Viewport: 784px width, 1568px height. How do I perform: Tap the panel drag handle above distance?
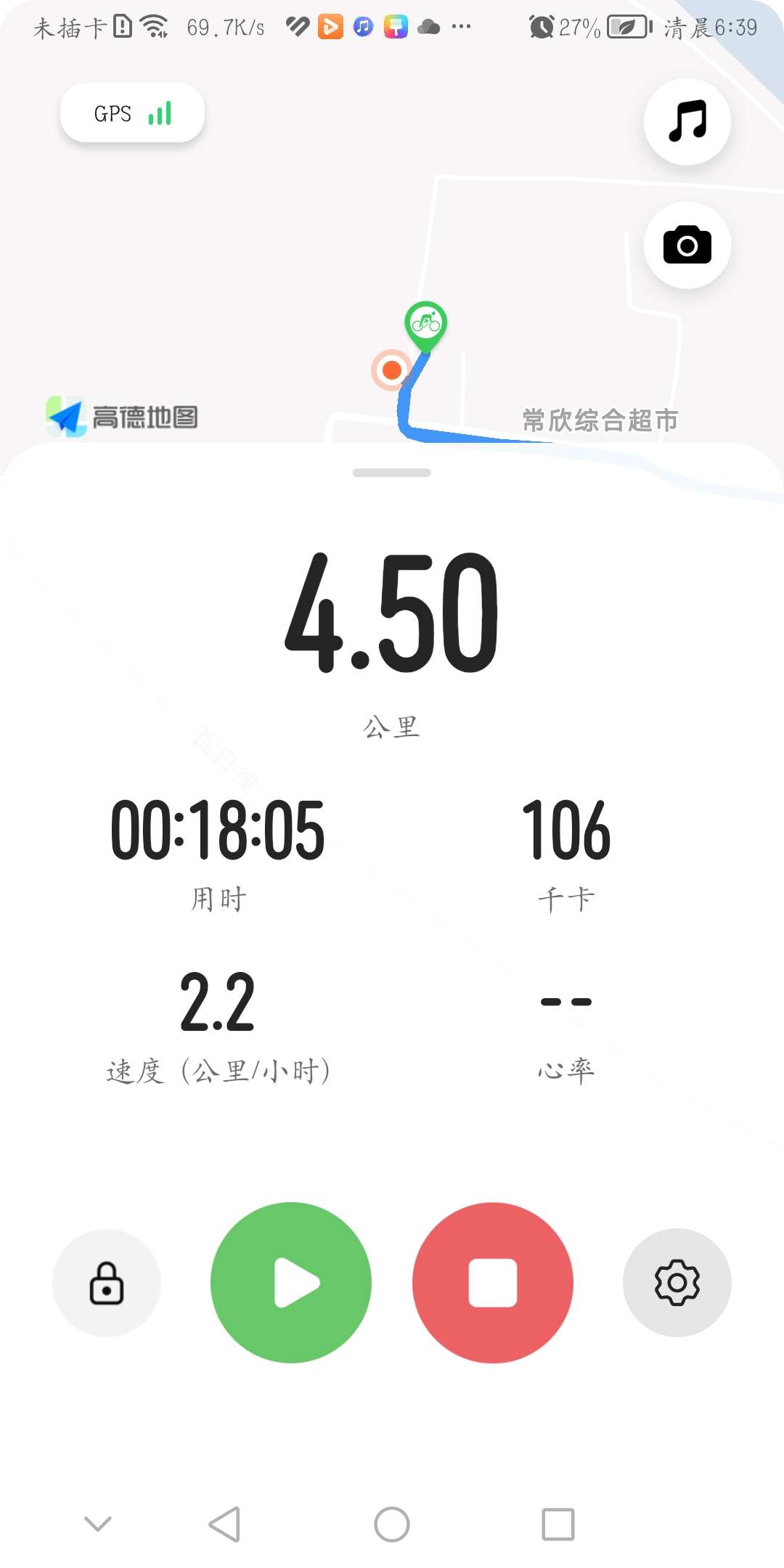[x=392, y=473]
